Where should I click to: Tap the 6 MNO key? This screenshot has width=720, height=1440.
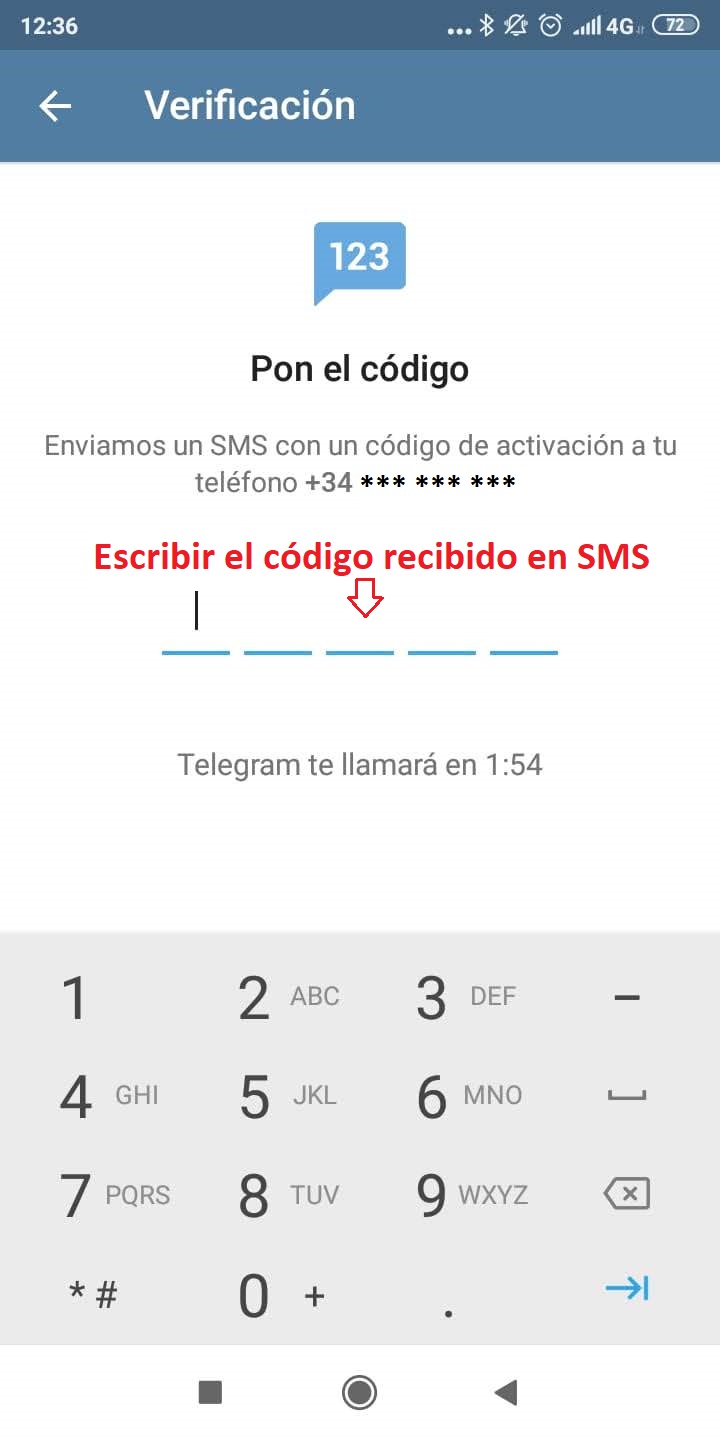pos(448,1096)
